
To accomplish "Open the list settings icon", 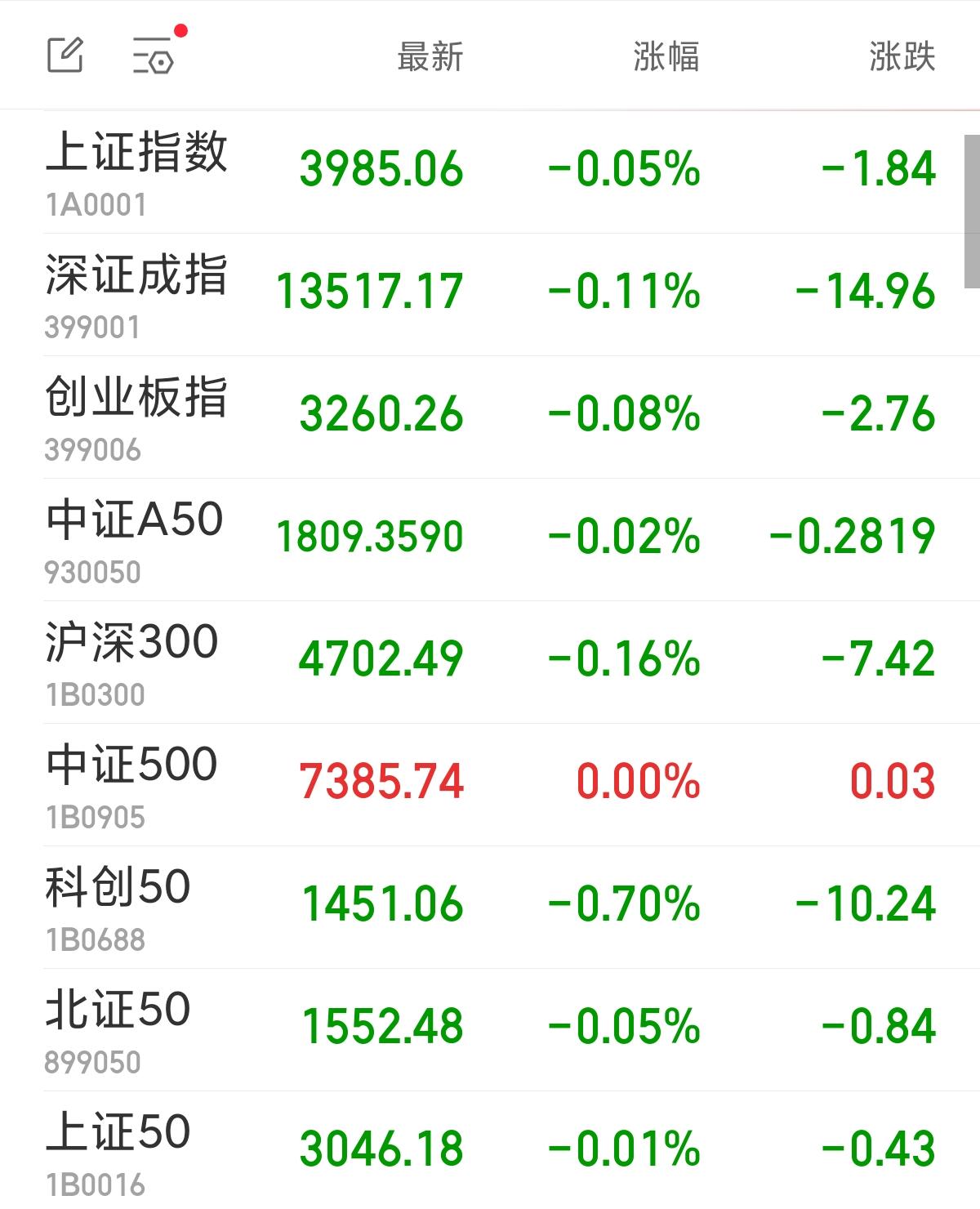I will (154, 56).
